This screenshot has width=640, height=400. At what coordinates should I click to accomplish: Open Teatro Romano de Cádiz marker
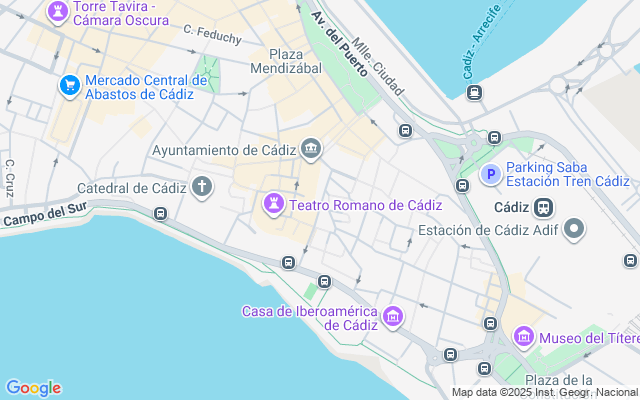(273, 204)
